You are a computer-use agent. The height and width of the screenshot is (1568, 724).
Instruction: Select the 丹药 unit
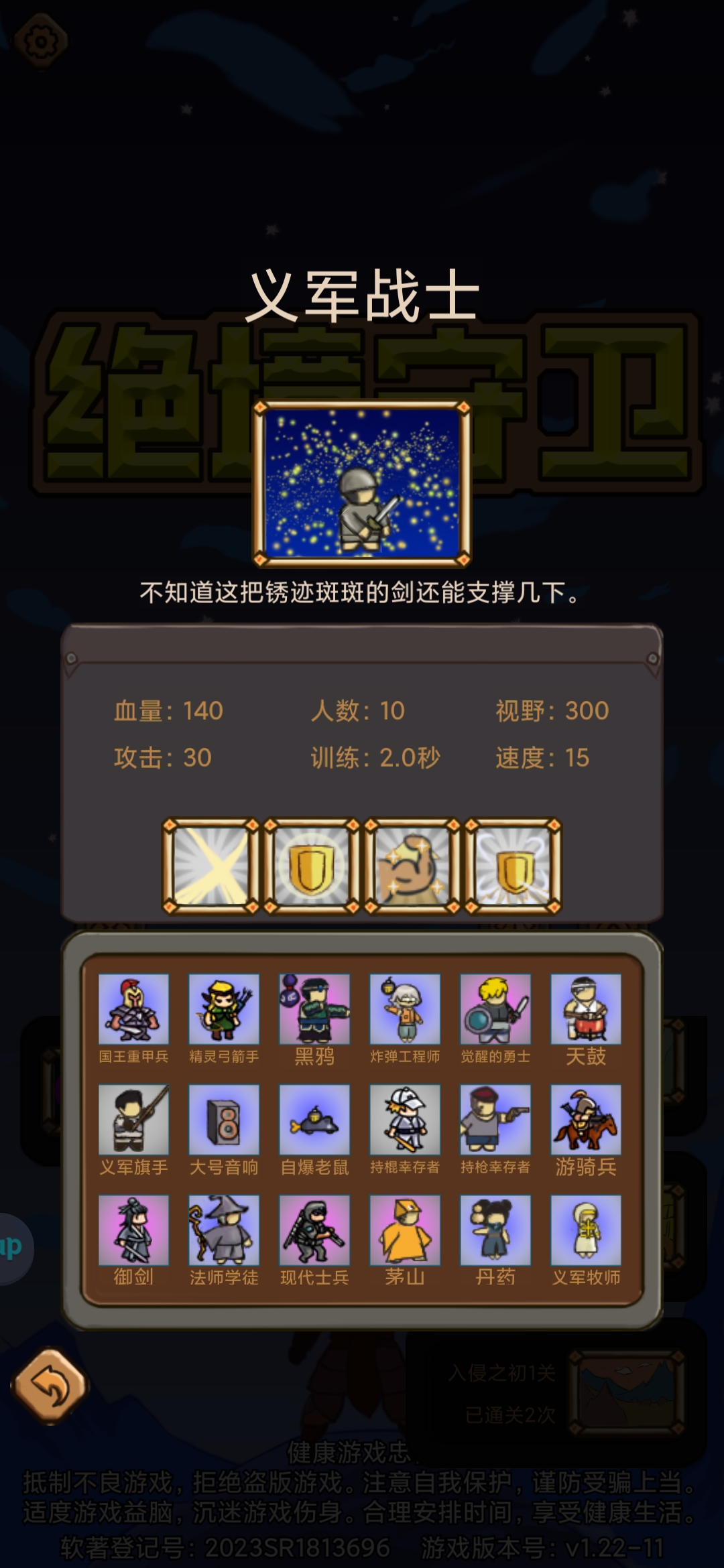495,1230
